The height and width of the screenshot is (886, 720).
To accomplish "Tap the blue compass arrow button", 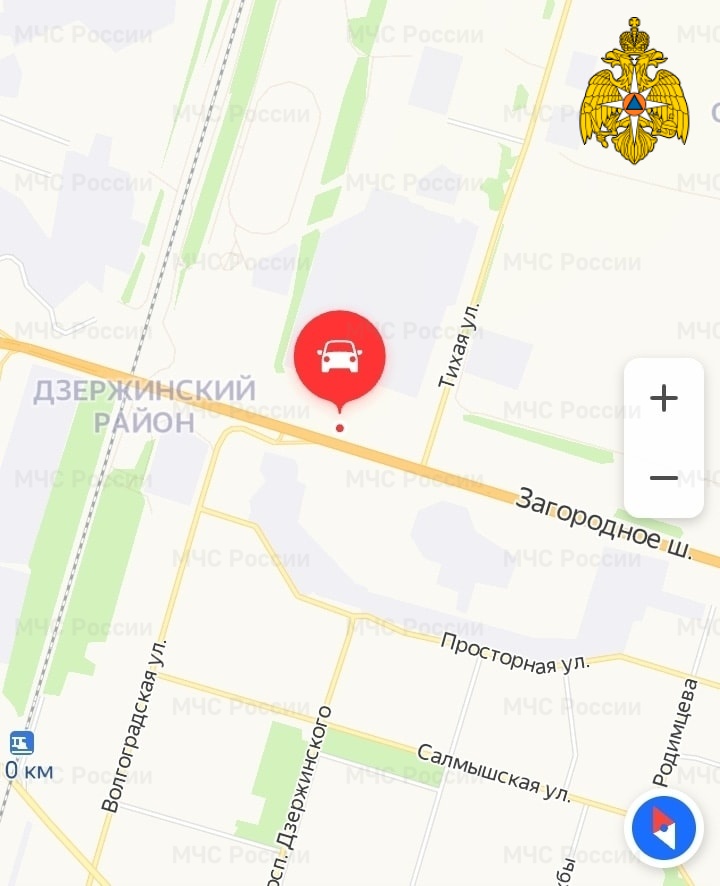I will [665, 829].
